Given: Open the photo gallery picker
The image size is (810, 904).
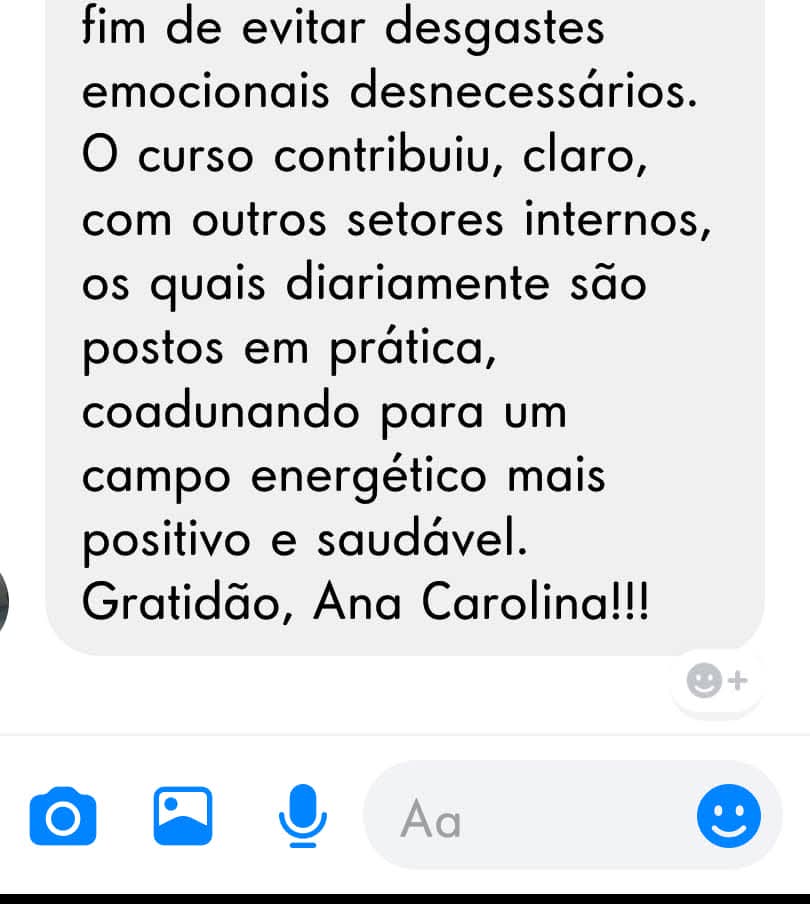Looking at the screenshot, I should [183, 816].
